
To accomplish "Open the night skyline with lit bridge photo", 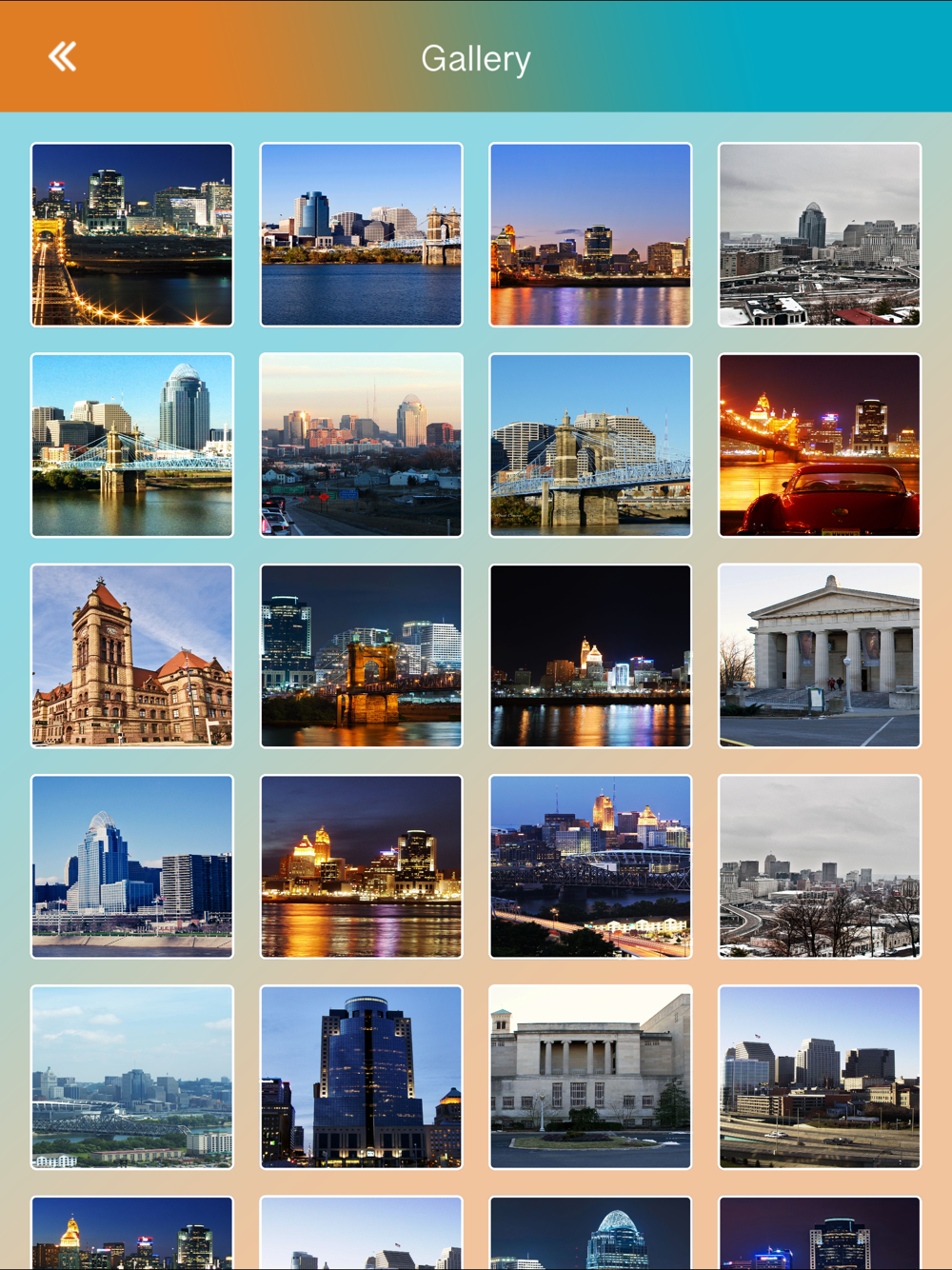I will click(x=132, y=235).
